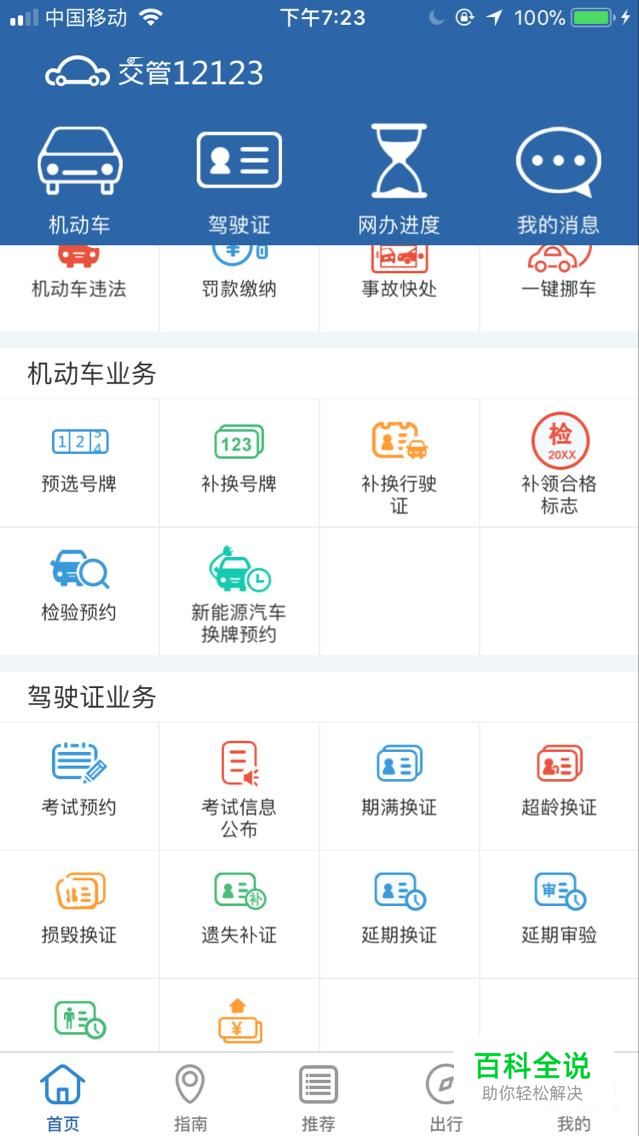Check 网办进度 status
639x1136 pixels.
pyautogui.click(x=399, y=180)
